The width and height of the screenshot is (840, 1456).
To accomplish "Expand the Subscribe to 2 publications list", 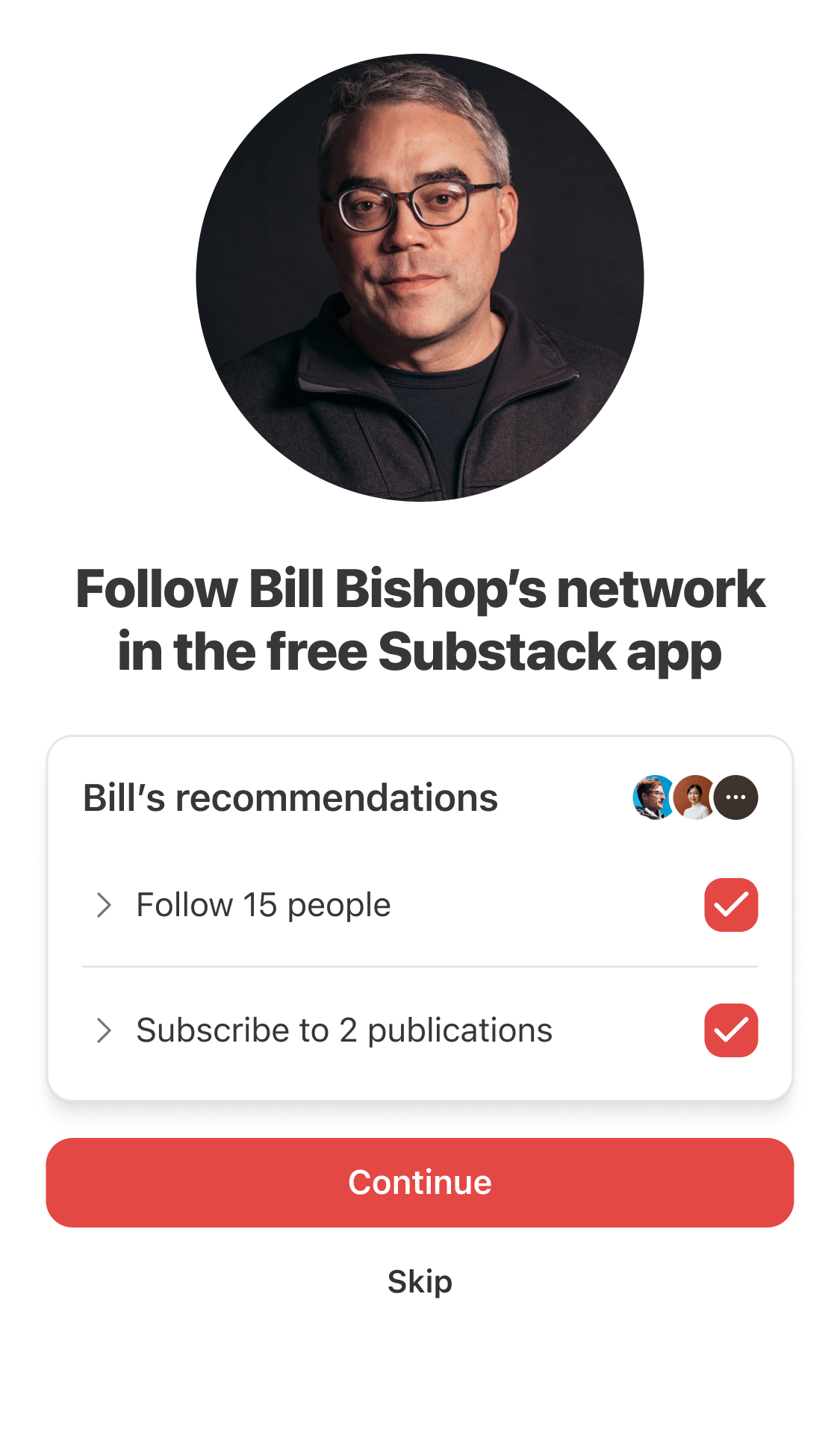I will 105,1030.
